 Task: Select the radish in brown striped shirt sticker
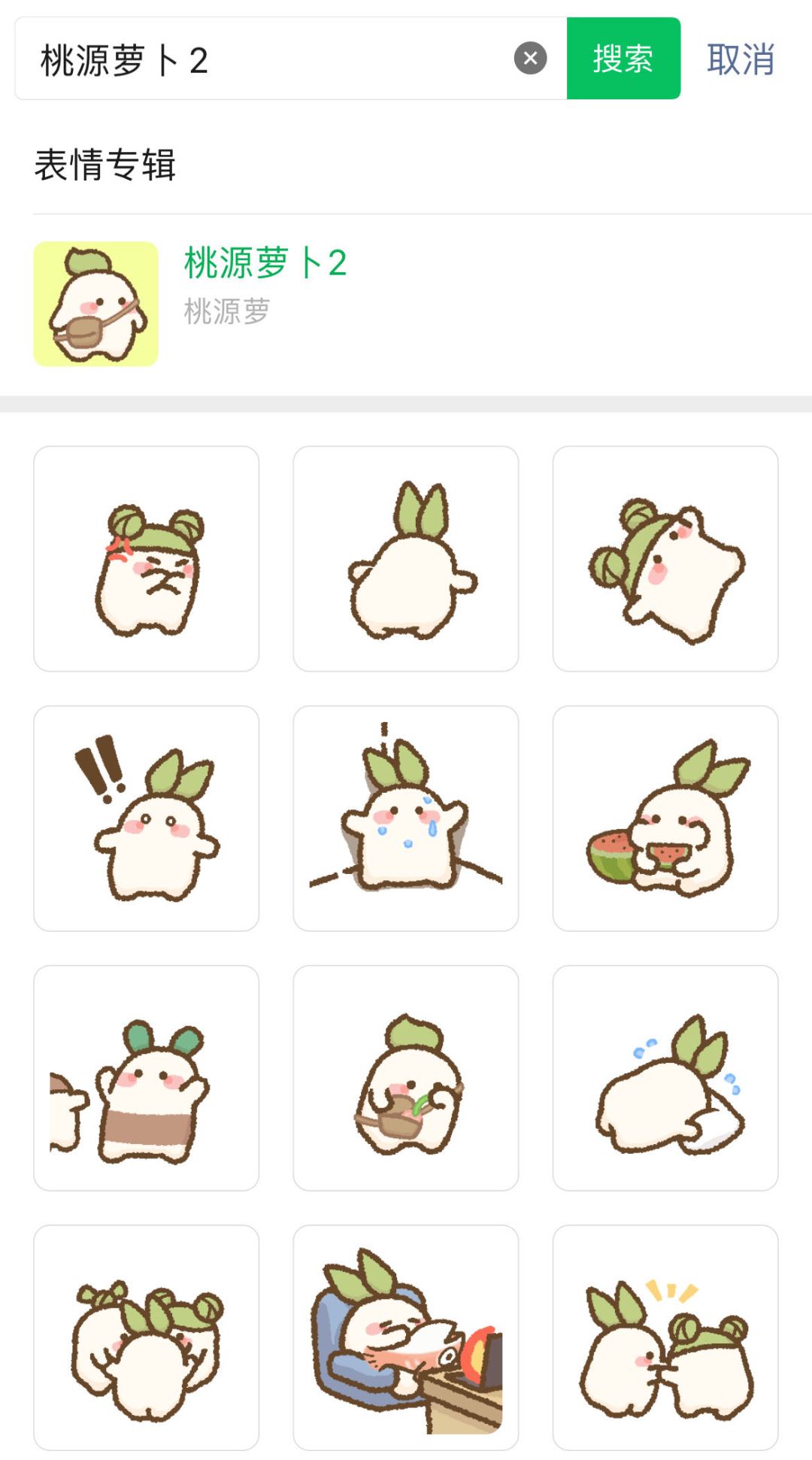pyautogui.click(x=147, y=1078)
